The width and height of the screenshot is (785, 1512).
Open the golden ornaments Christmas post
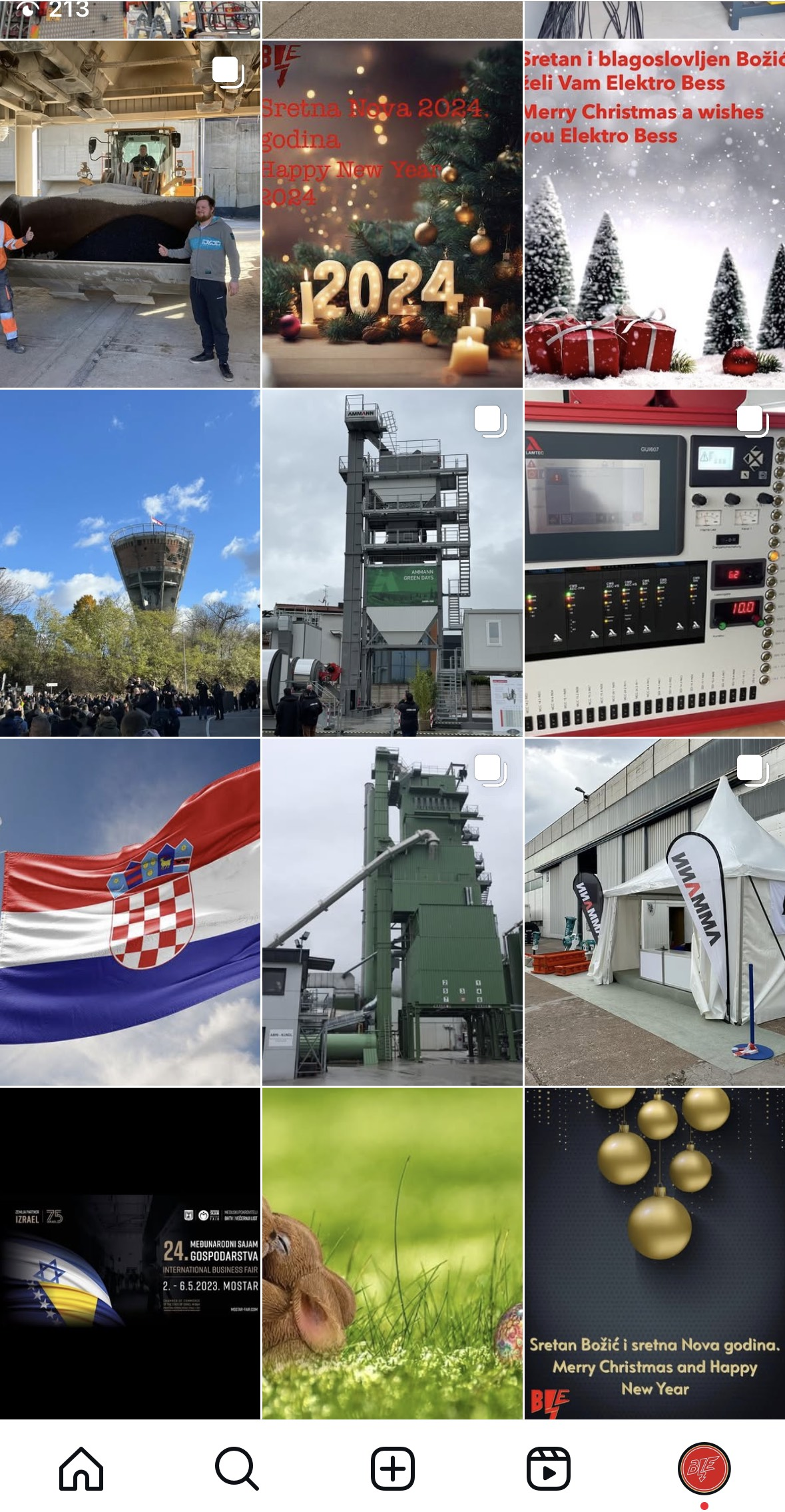click(654, 1254)
